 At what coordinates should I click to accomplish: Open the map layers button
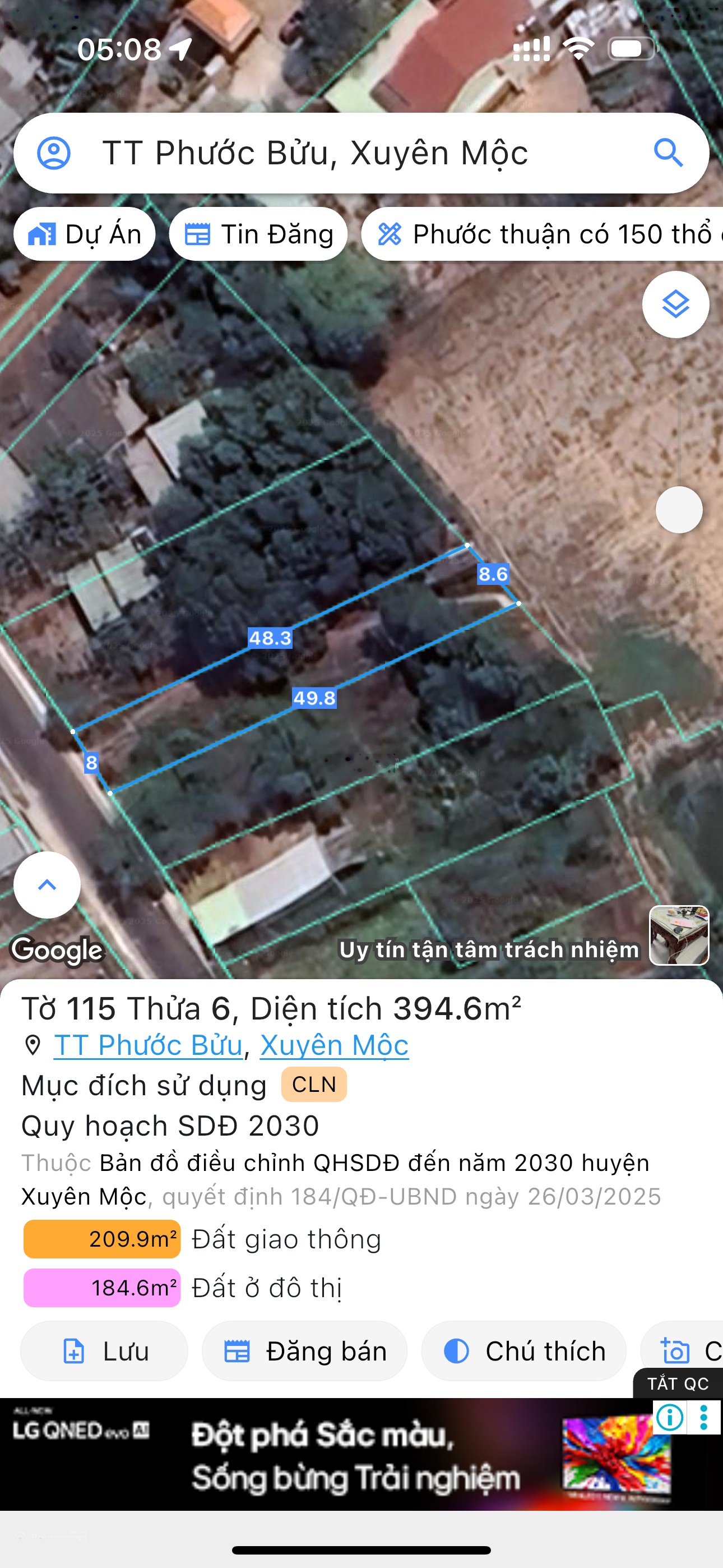(x=675, y=305)
